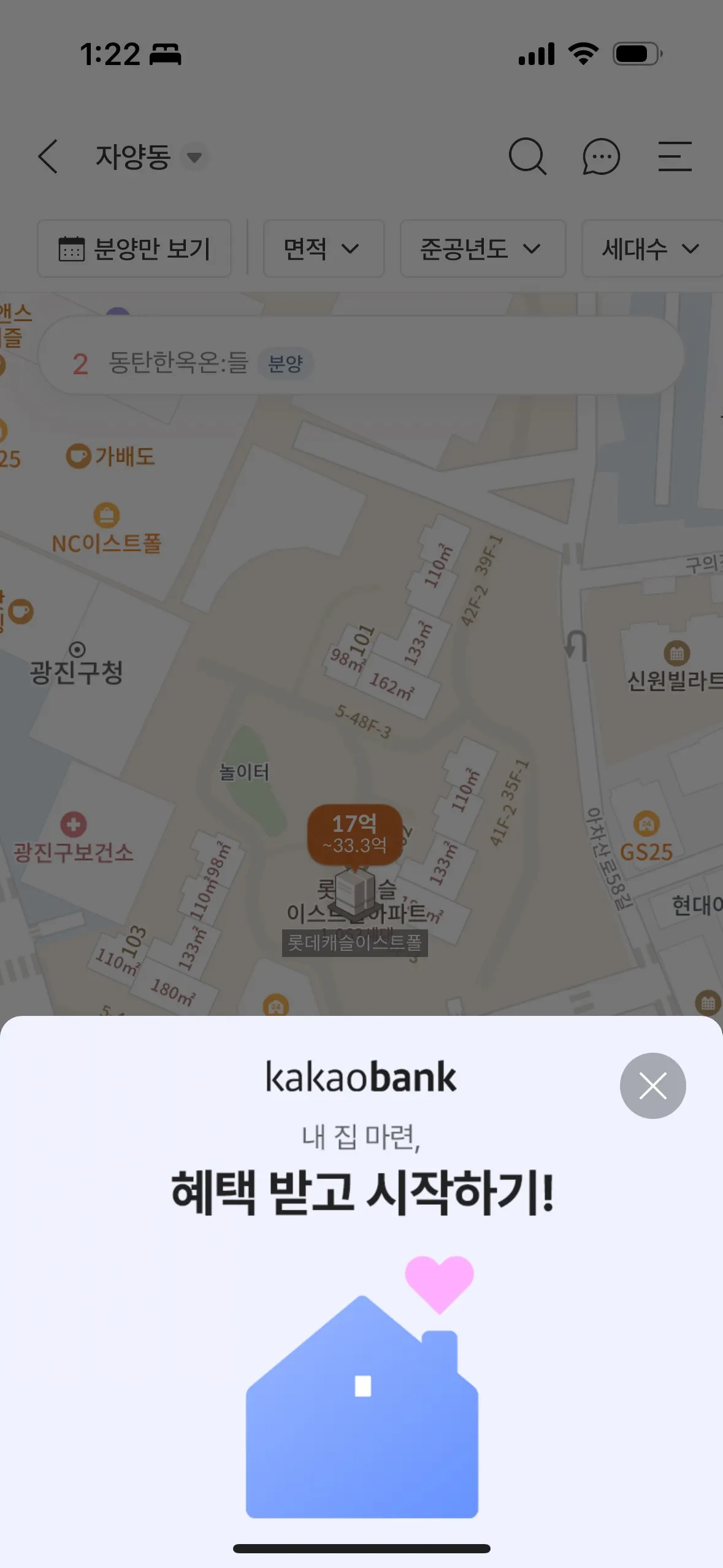This screenshot has height=1568, width=723.
Task: Go back with the arrow icon
Action: pyautogui.click(x=48, y=156)
